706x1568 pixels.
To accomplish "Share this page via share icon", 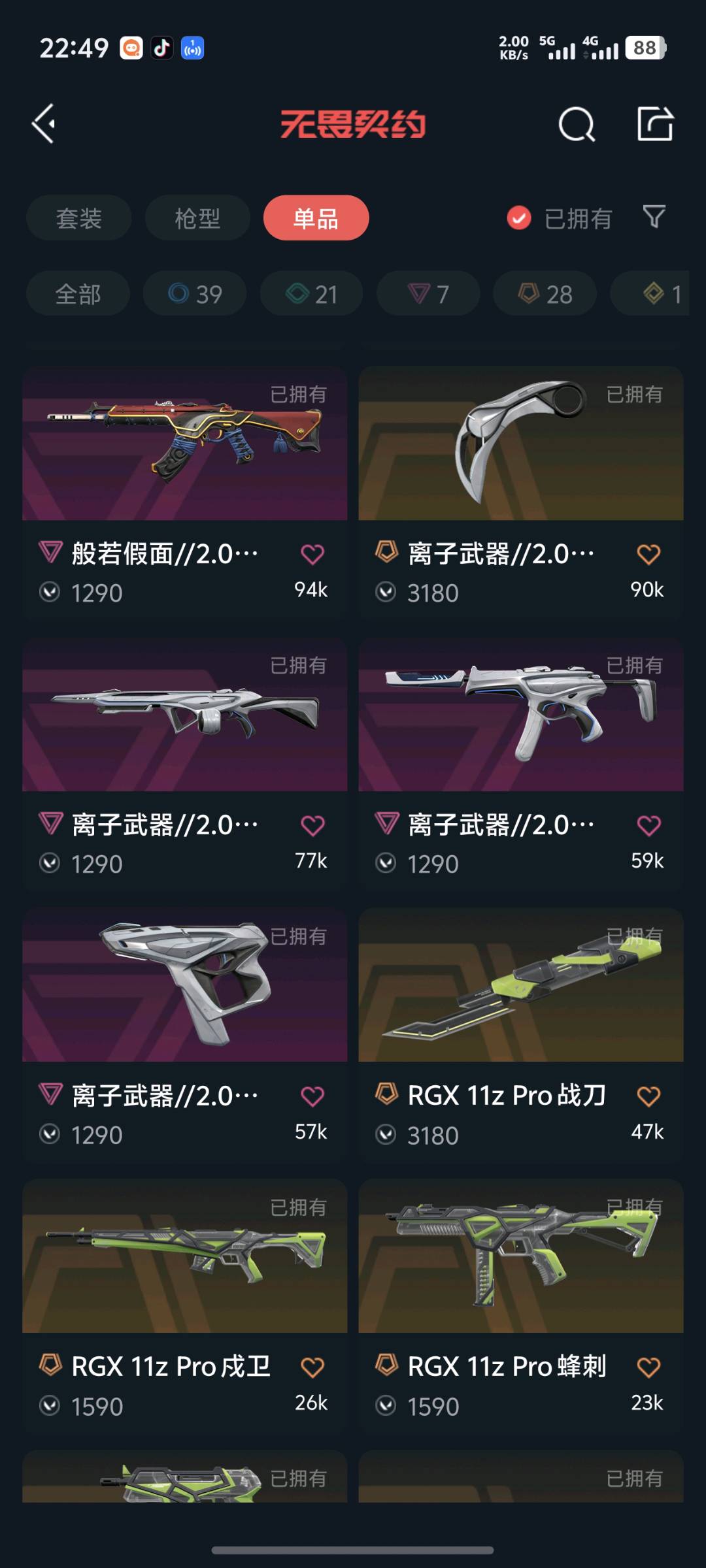I will coord(655,123).
